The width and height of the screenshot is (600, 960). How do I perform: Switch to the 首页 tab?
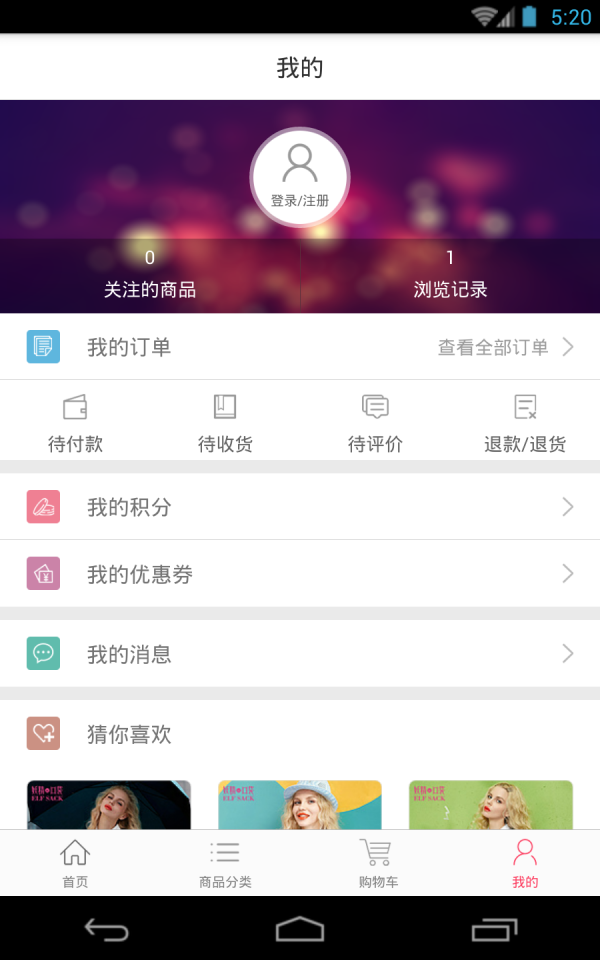point(75,864)
